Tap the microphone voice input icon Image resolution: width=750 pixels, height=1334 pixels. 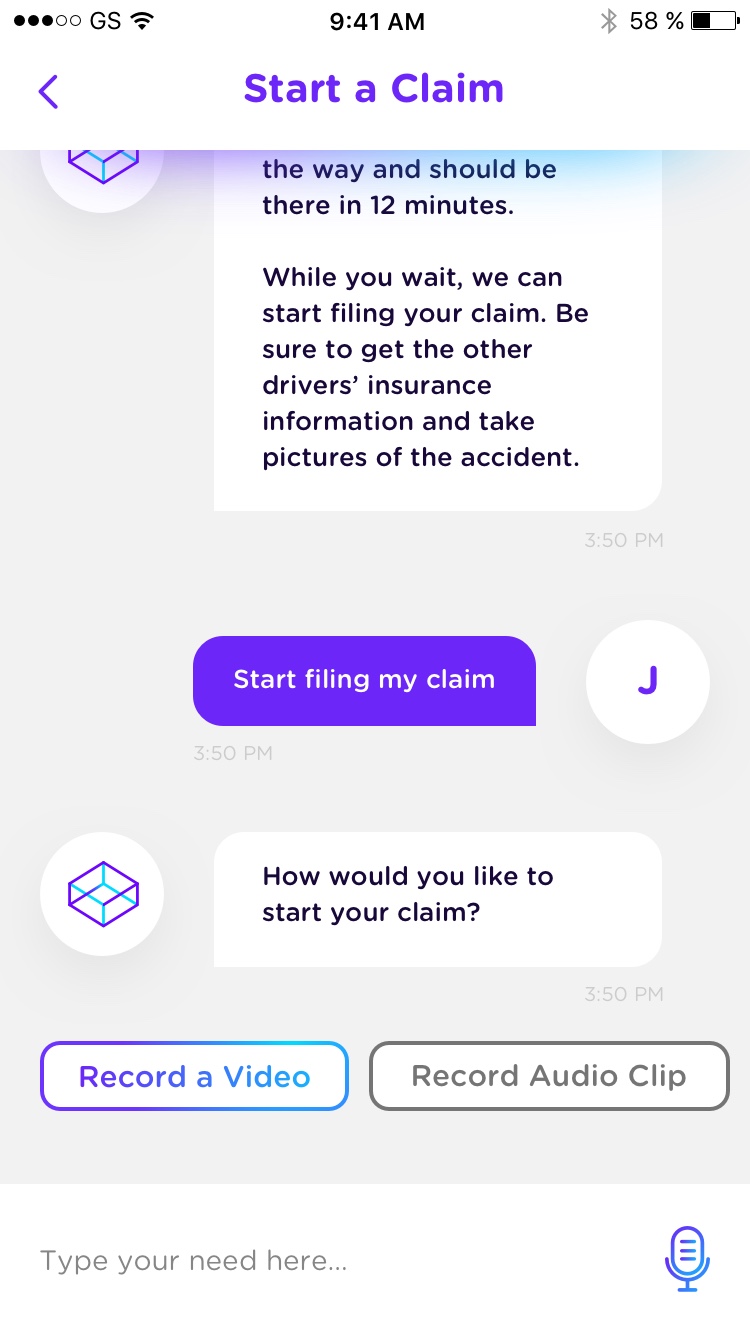(687, 1259)
